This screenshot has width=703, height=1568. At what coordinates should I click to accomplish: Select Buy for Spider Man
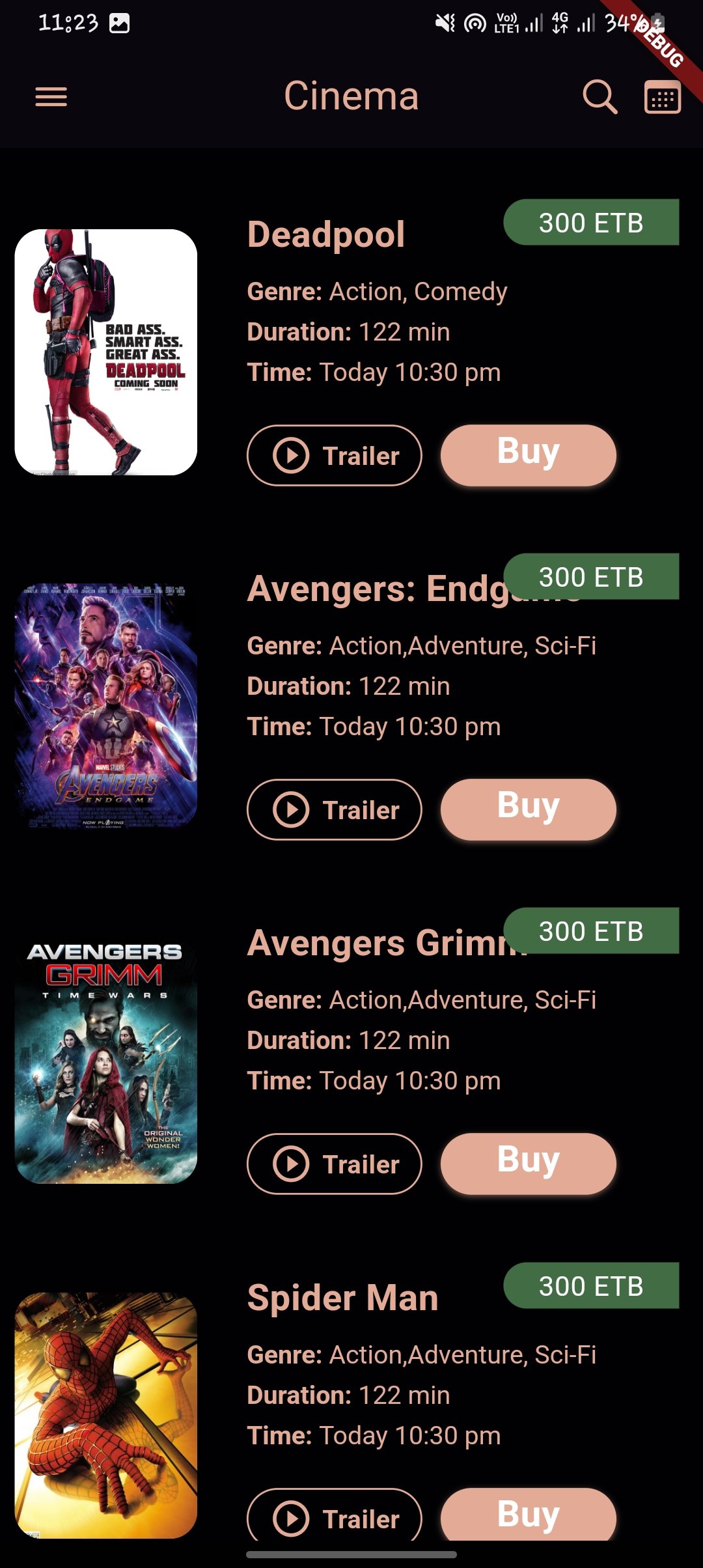pyautogui.click(x=528, y=1515)
